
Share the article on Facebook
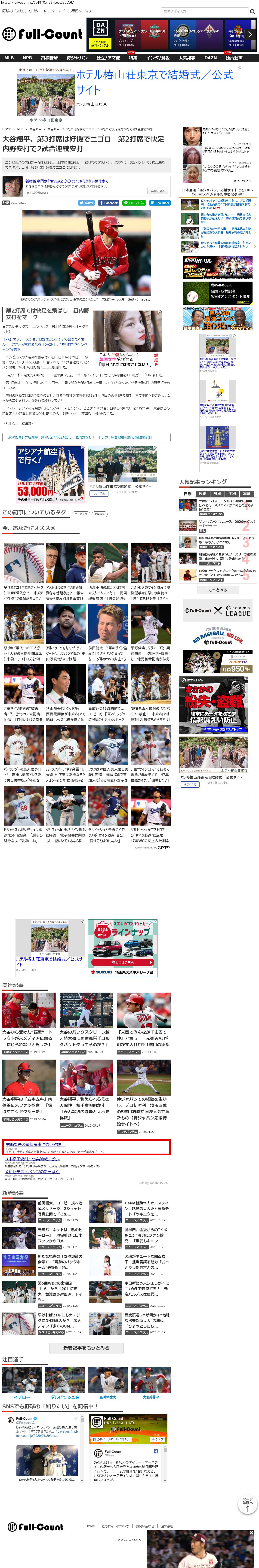click(108, 203)
